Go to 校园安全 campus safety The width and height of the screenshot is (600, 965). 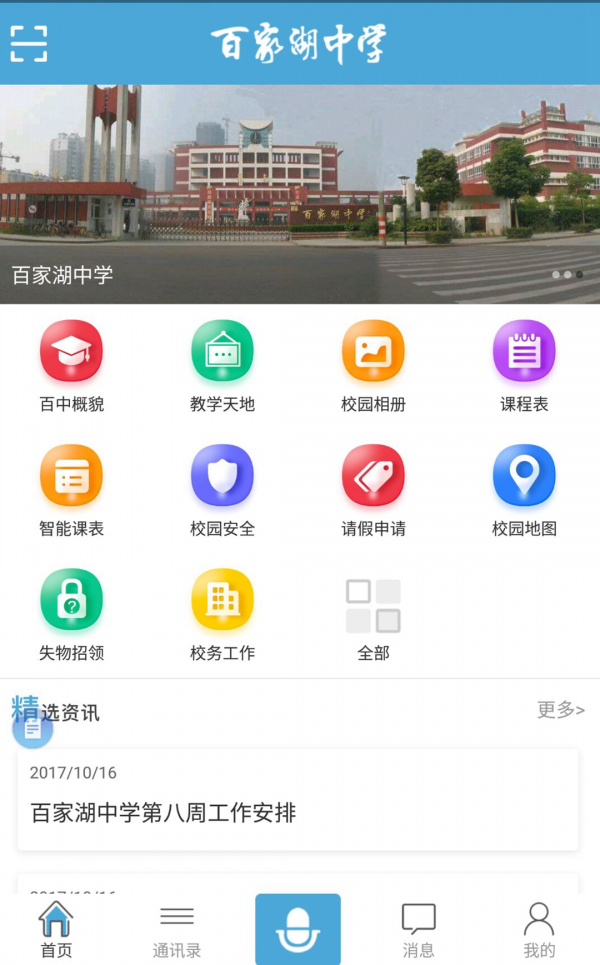pos(222,489)
